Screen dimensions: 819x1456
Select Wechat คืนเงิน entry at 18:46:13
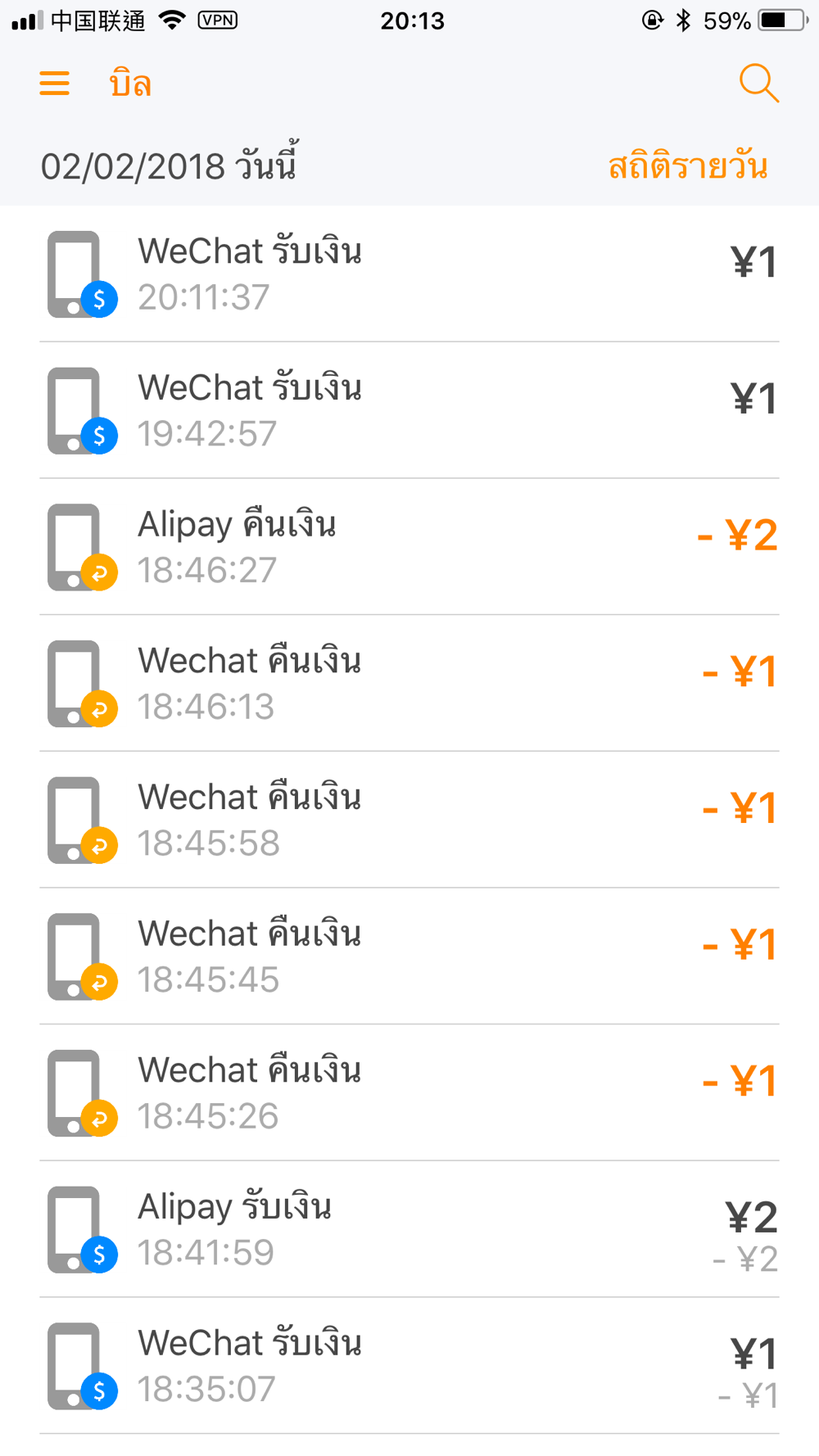409,683
